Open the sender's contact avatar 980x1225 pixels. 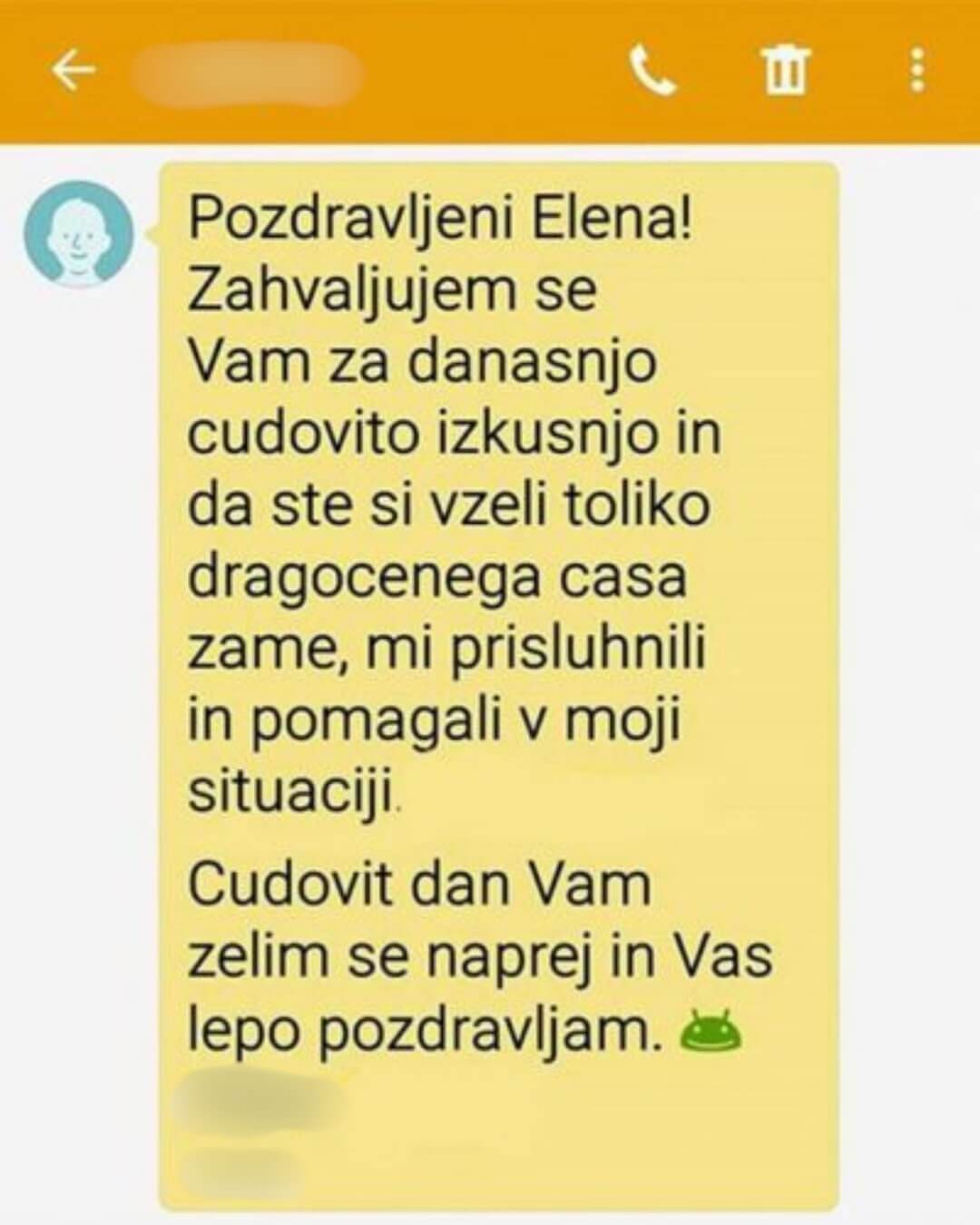(x=79, y=234)
